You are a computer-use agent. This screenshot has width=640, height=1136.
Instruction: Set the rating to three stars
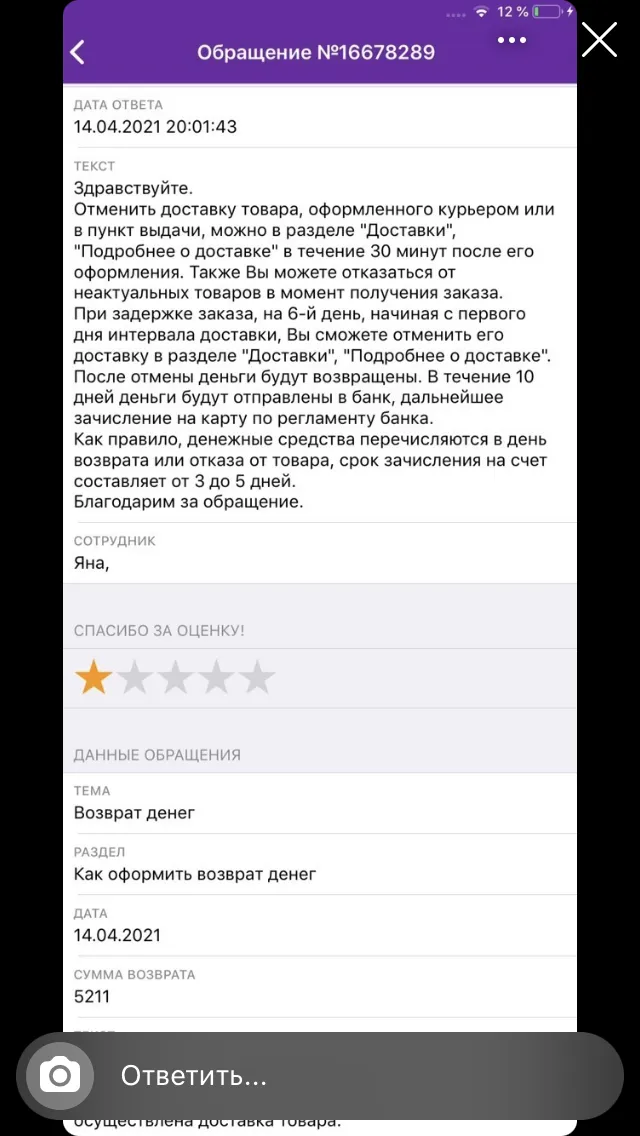[175, 679]
